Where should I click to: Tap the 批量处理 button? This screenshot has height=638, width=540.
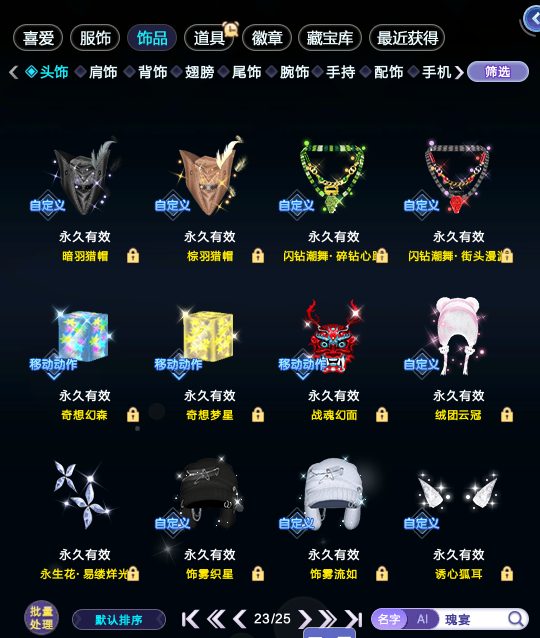coord(41,618)
